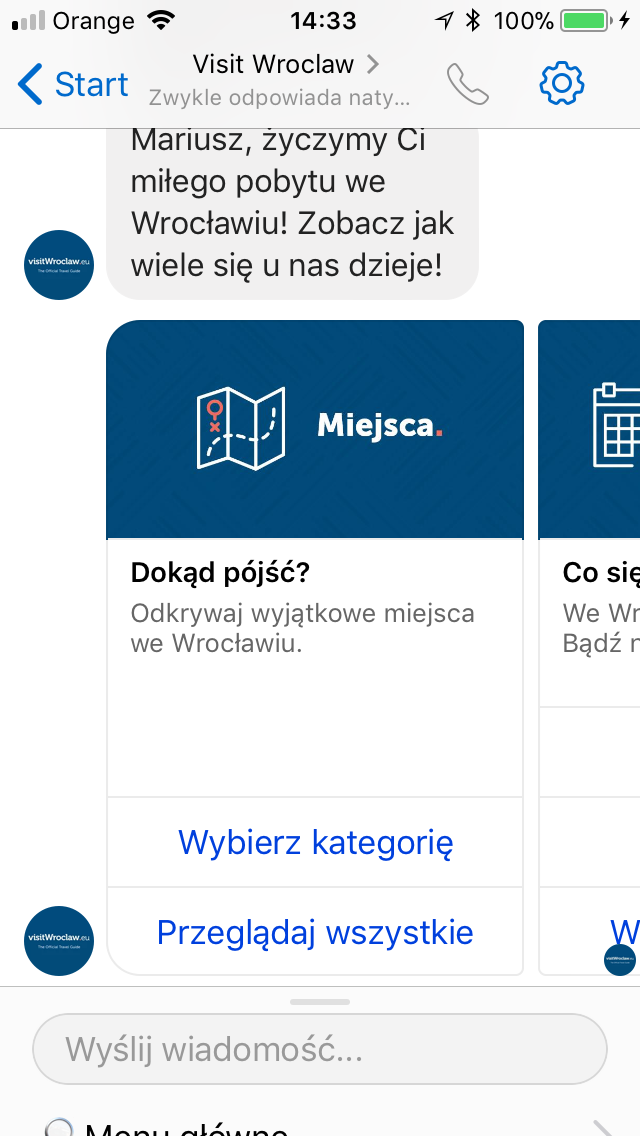Select Przeglądaj wszystkie
Viewport: 640px width, 1136px height.
click(315, 932)
